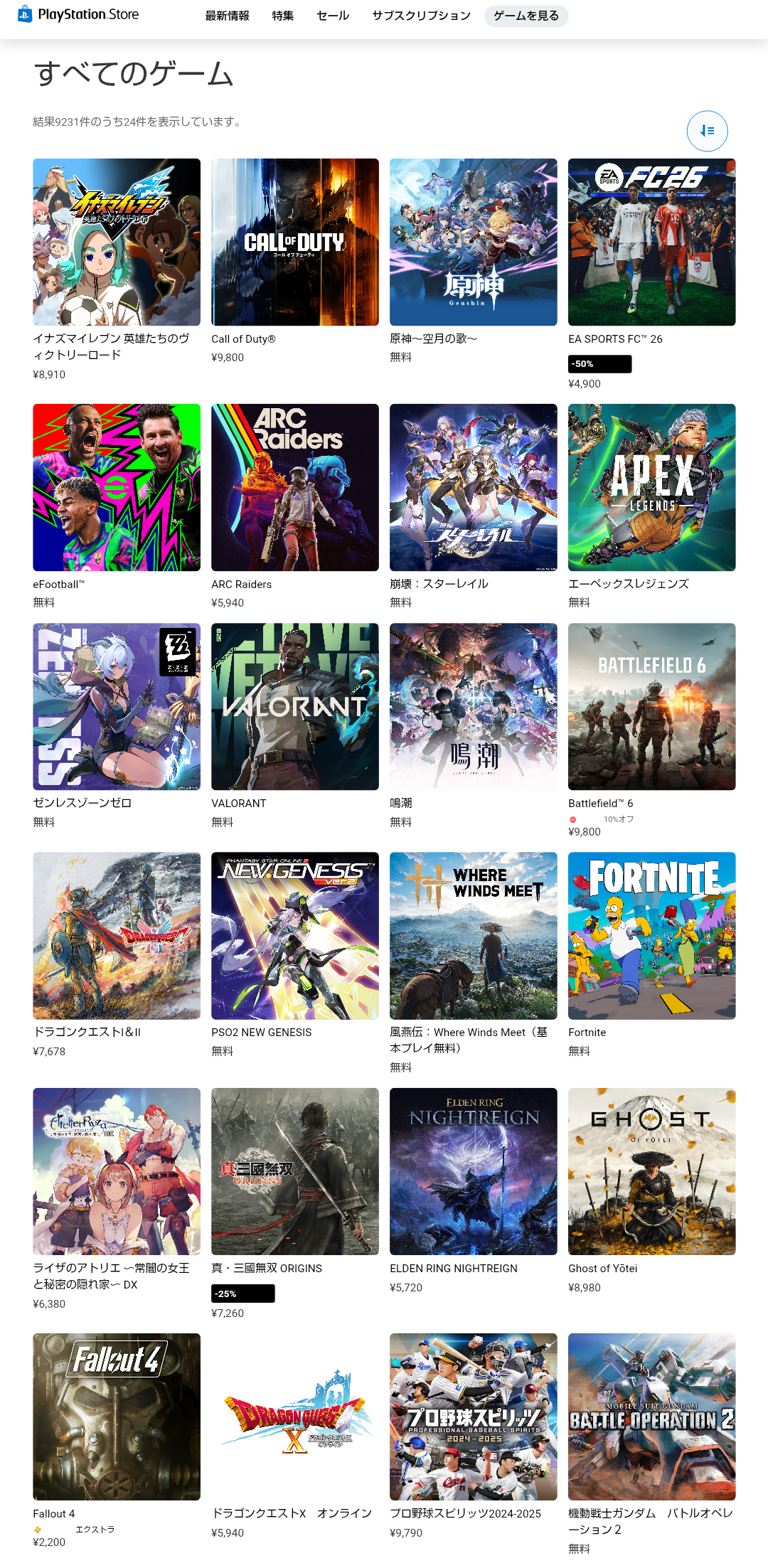768x1568 pixels.
Task: Go to the PlayStation Store home logo
Action: (x=79, y=14)
